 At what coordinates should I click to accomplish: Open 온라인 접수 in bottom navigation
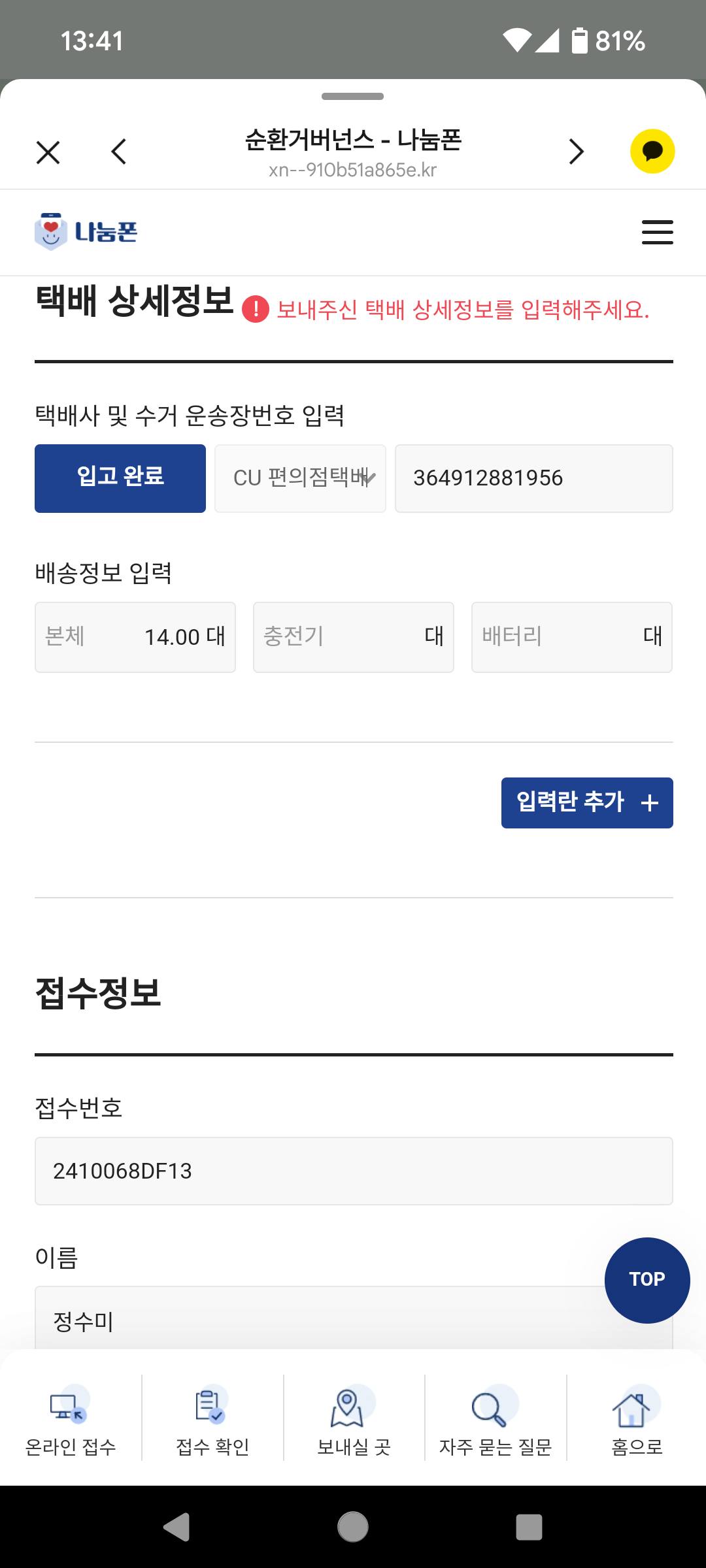pos(71,1418)
